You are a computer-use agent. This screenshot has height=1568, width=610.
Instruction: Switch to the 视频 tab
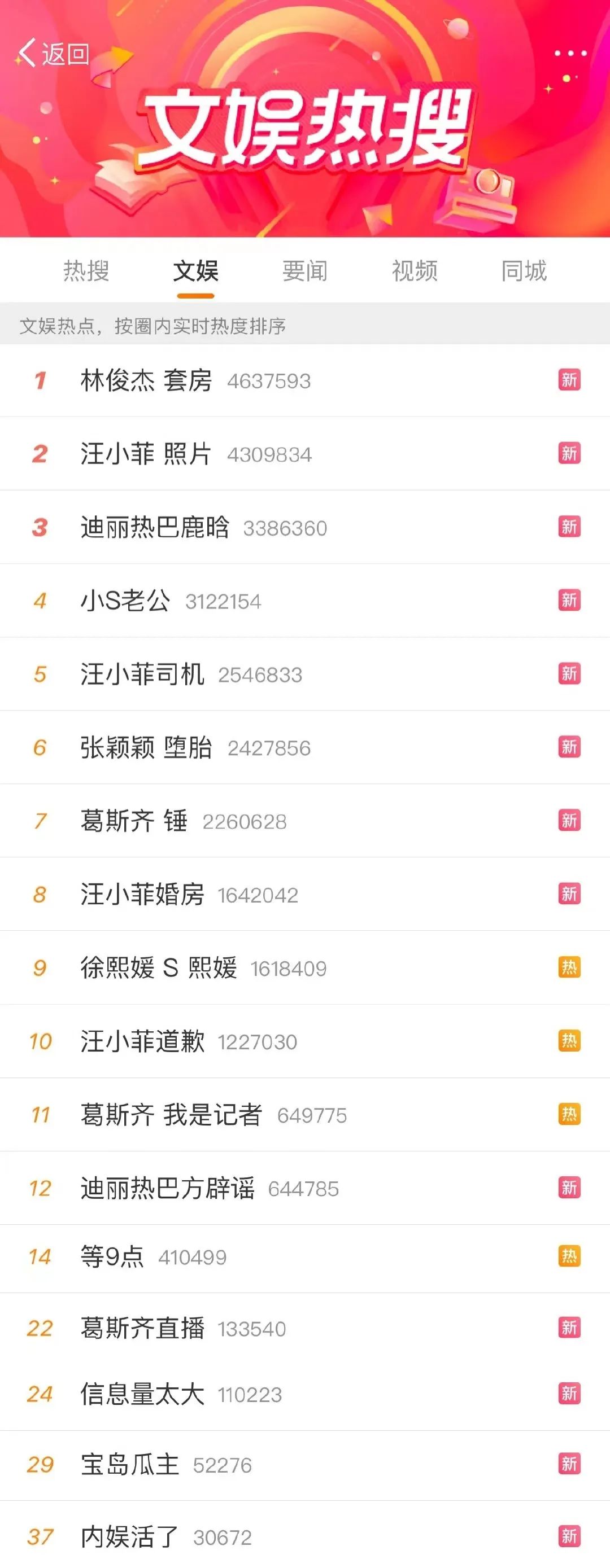click(415, 271)
